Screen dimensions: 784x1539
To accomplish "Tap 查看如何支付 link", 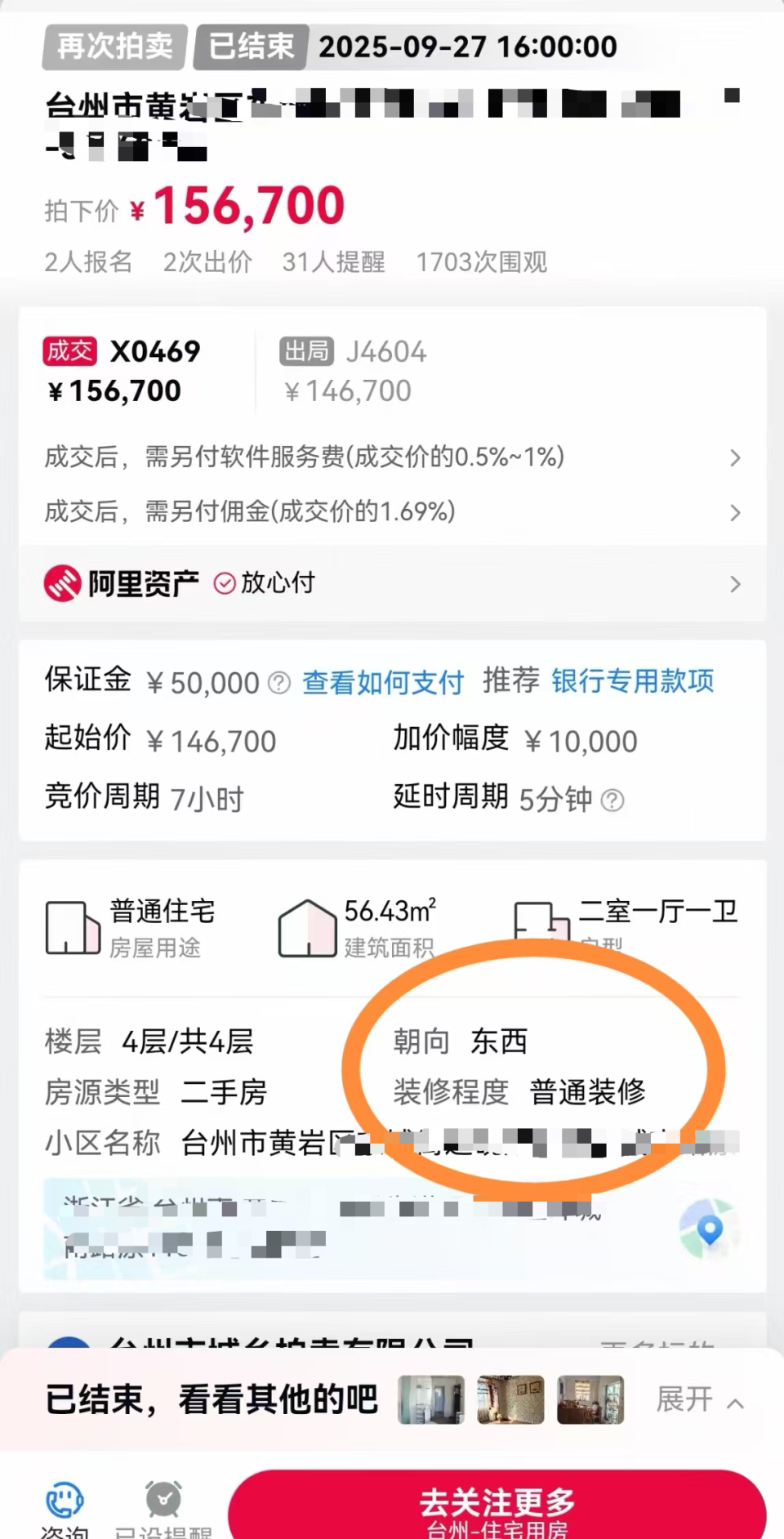I will pyautogui.click(x=382, y=682).
